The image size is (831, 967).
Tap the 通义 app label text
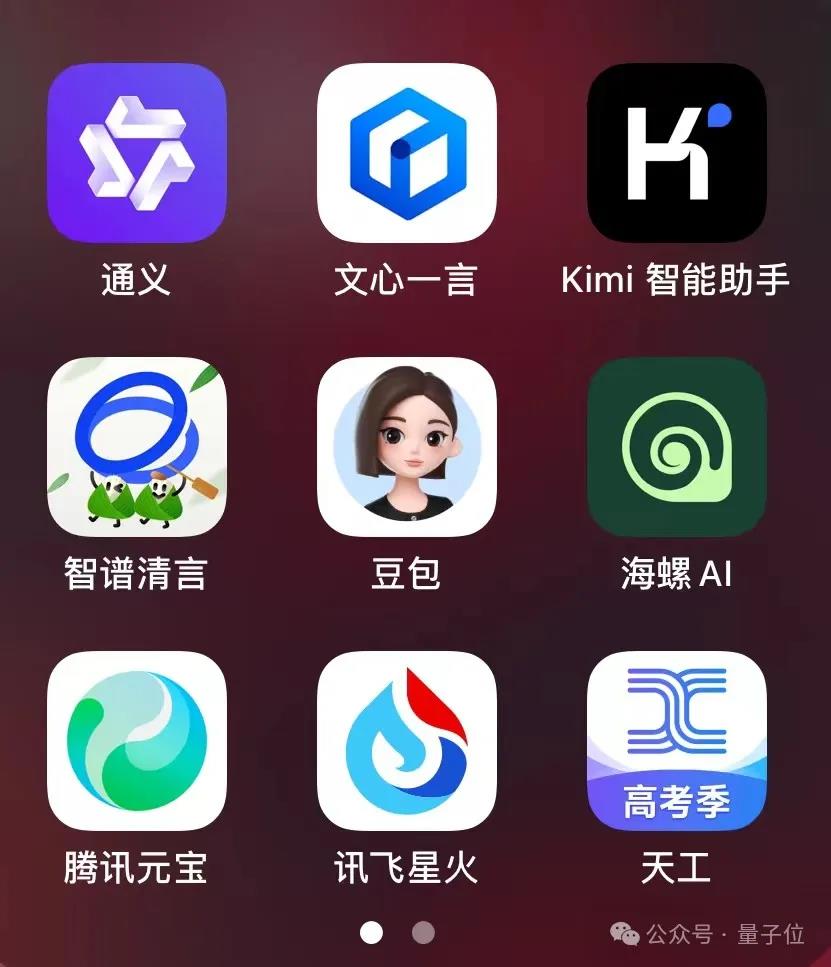pyautogui.click(x=136, y=278)
